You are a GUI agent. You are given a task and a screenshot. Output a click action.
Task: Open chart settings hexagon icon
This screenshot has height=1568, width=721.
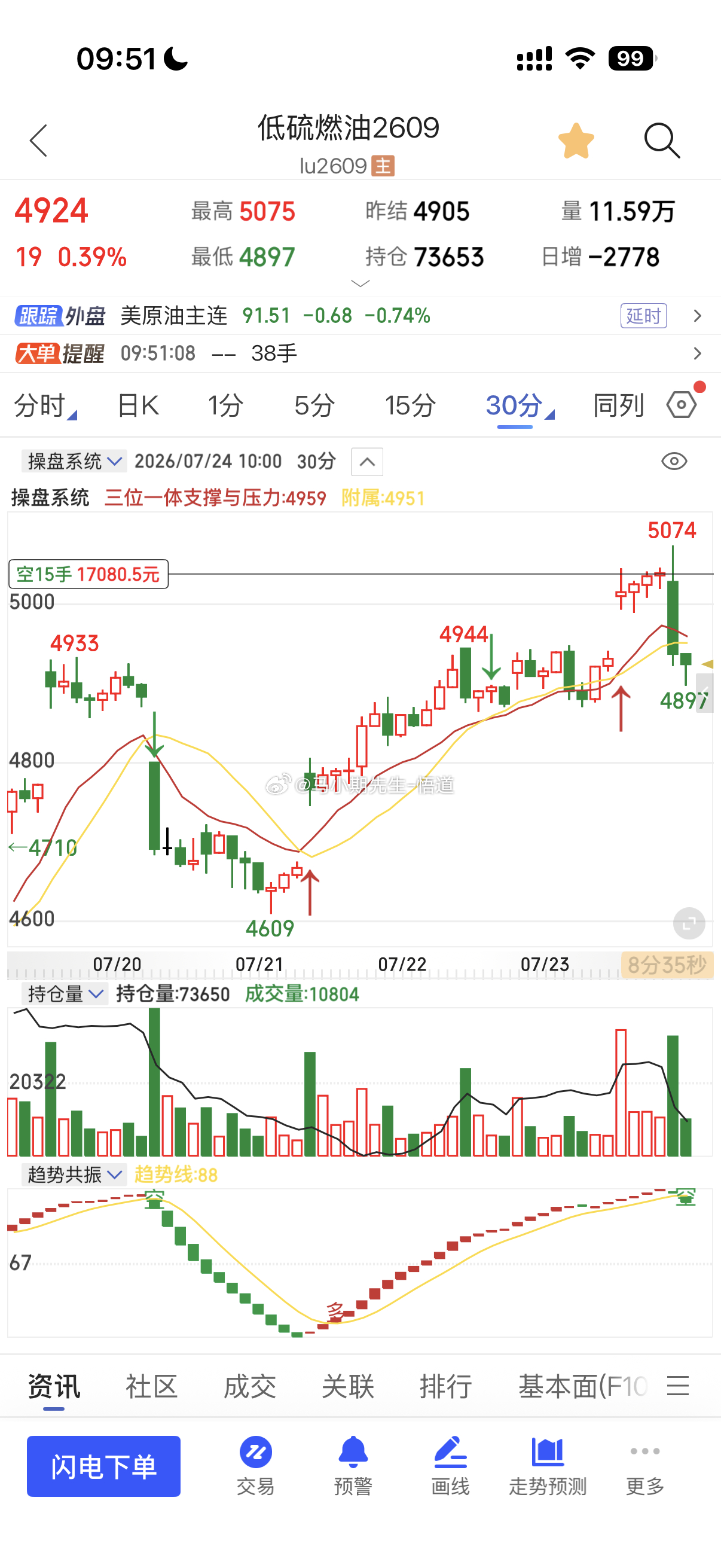(682, 404)
